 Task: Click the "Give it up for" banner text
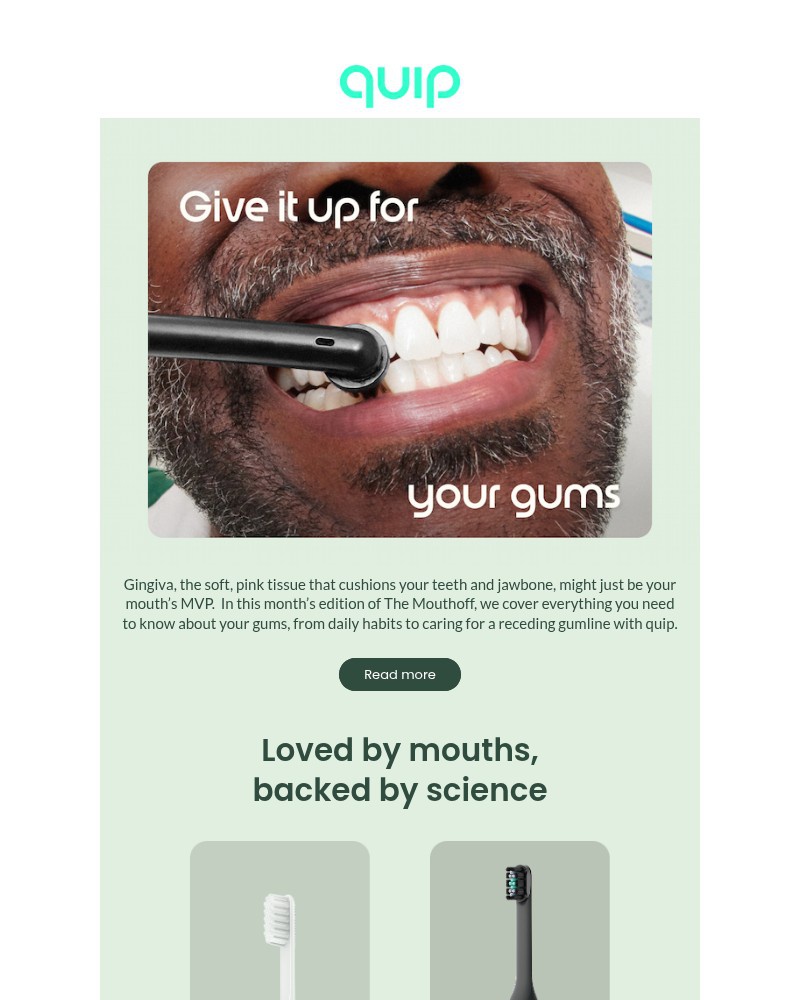tap(298, 208)
